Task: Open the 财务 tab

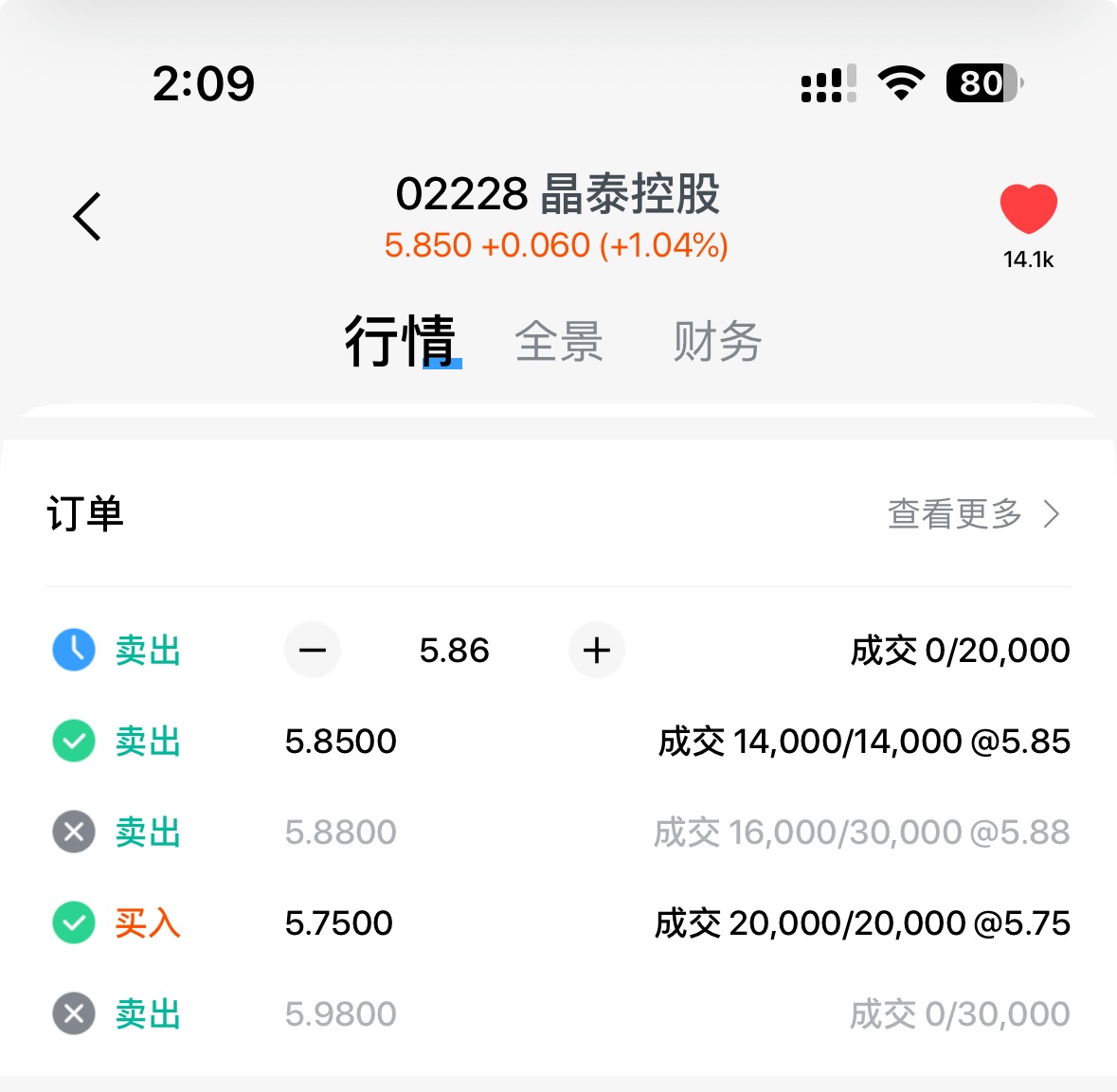Action: (x=717, y=342)
